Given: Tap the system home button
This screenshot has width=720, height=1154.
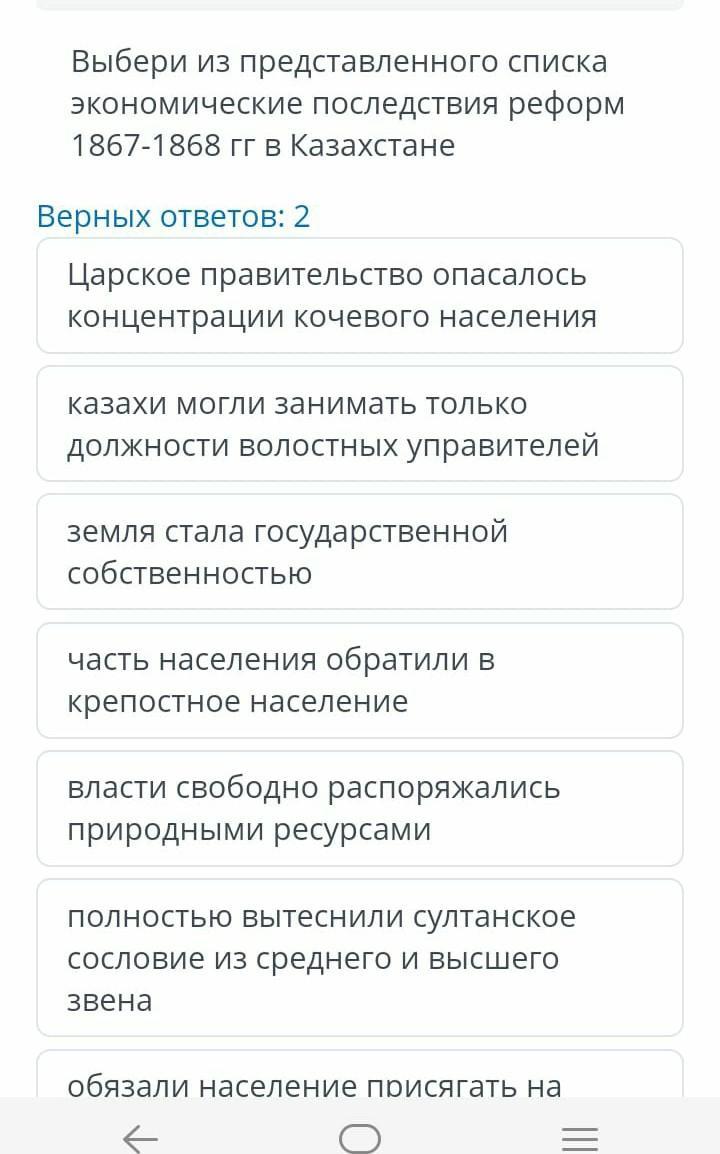Looking at the screenshot, I should [360, 1138].
